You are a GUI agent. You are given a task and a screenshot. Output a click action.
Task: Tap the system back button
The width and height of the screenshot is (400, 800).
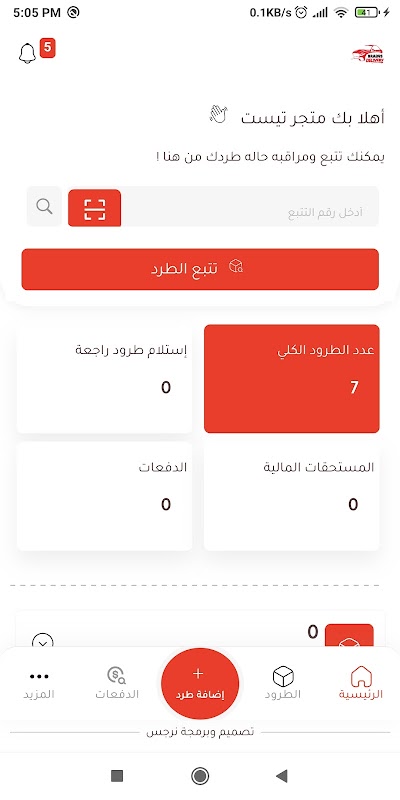pos(282,776)
